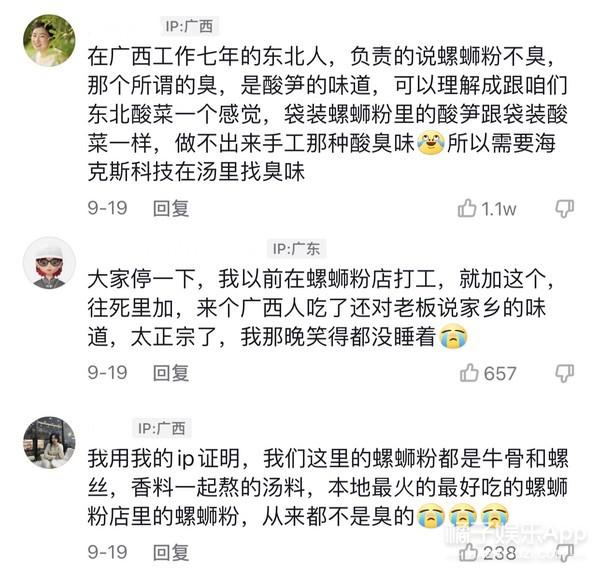Dislike the 广东 commenter's comment

[x=565, y=373]
